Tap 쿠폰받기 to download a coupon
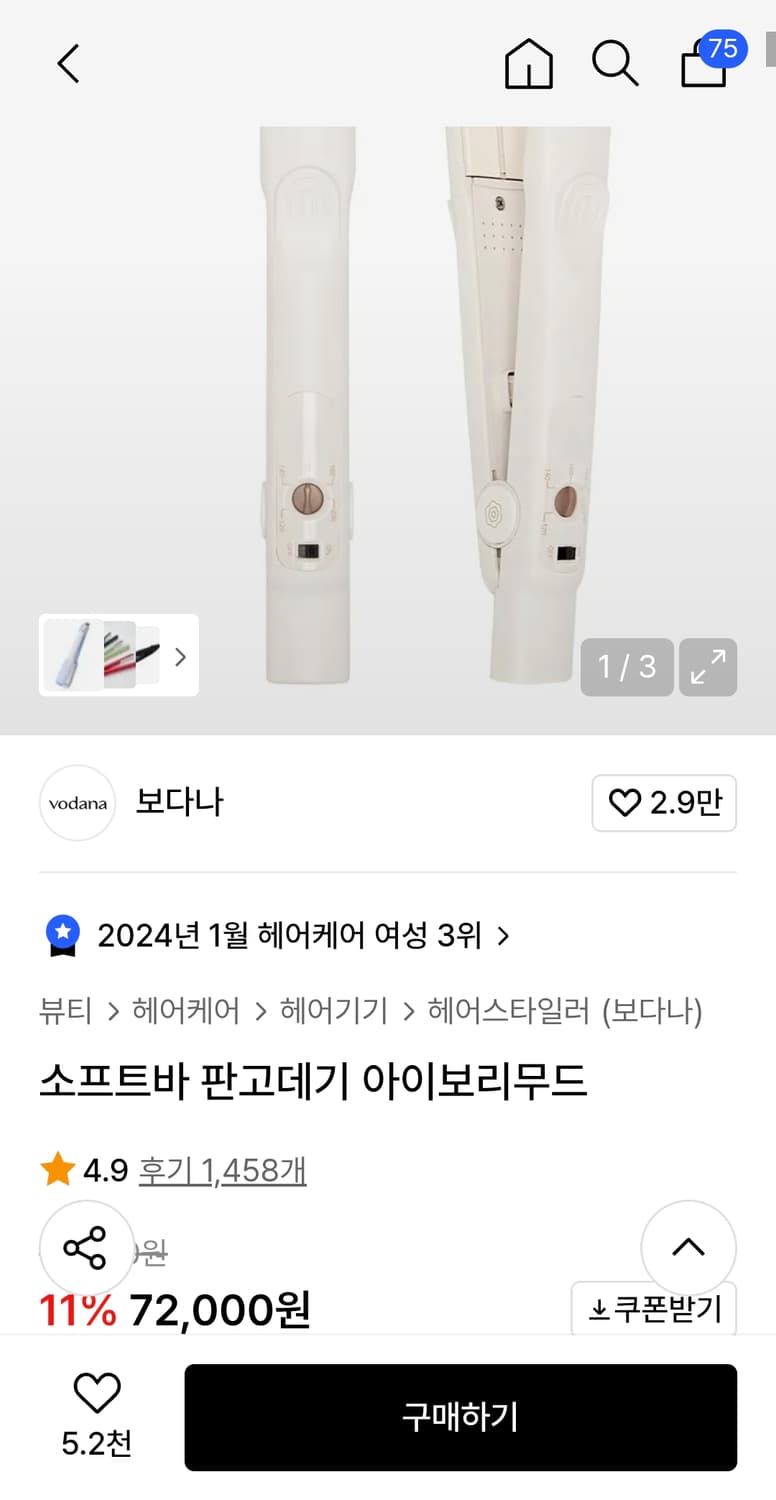Screen dimensions: 776x1500 pos(655,1308)
